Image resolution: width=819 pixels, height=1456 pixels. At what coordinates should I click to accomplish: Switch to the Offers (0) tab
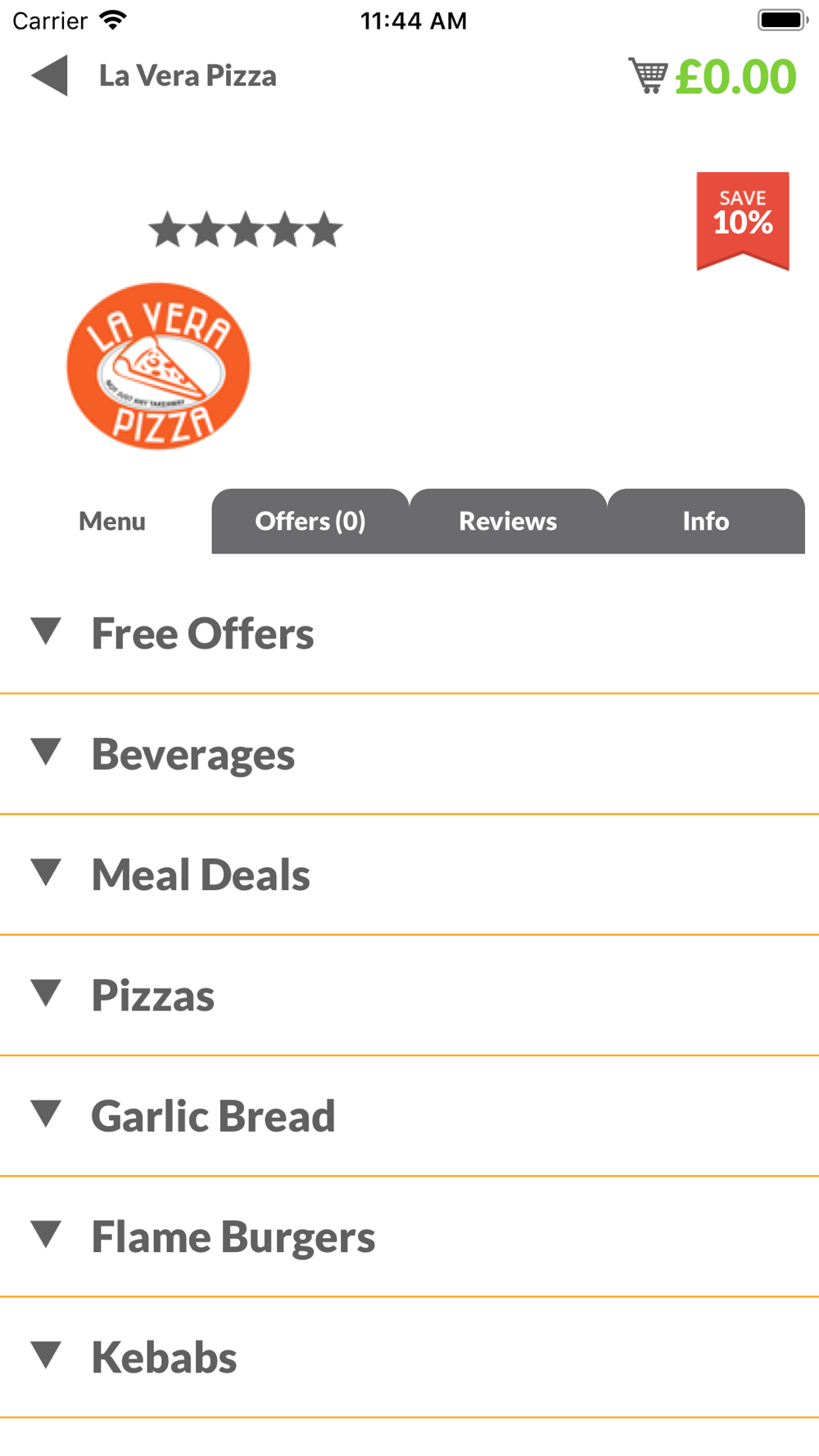point(310,521)
